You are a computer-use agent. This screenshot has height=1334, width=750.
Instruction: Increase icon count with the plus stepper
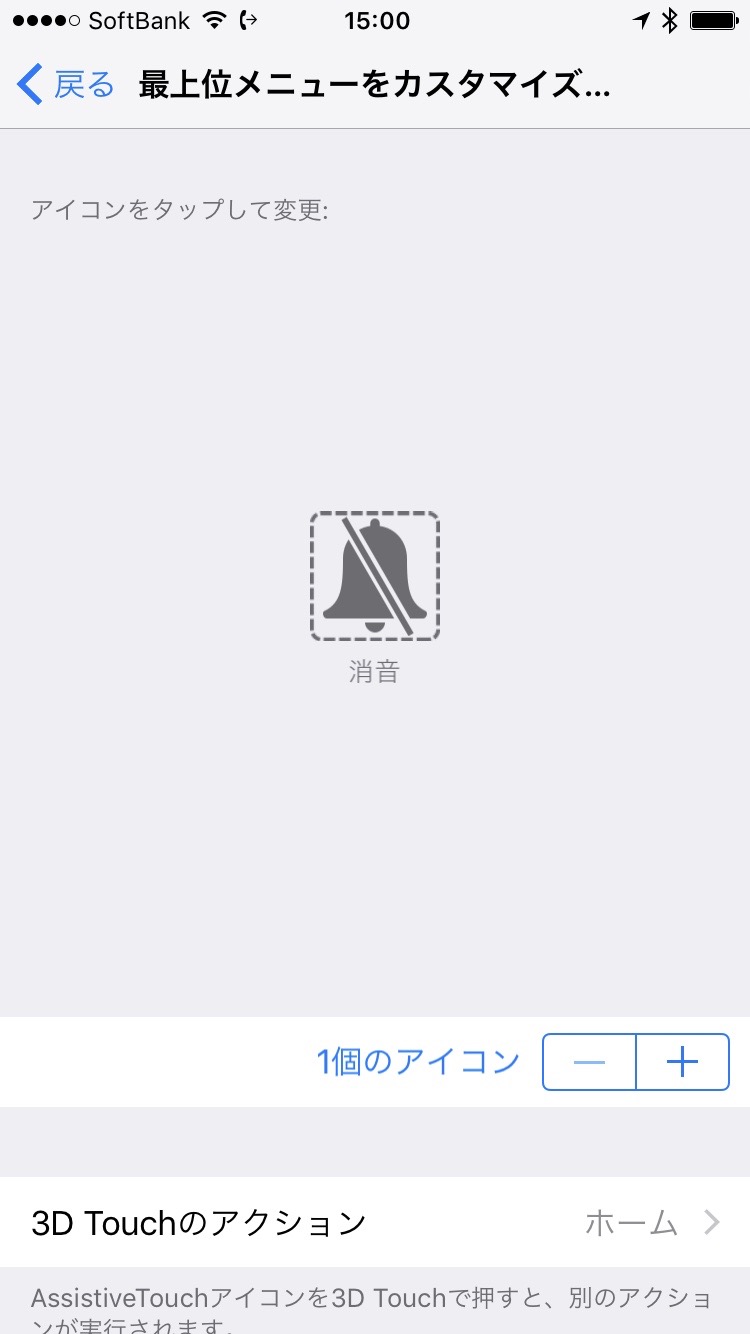(682, 1062)
